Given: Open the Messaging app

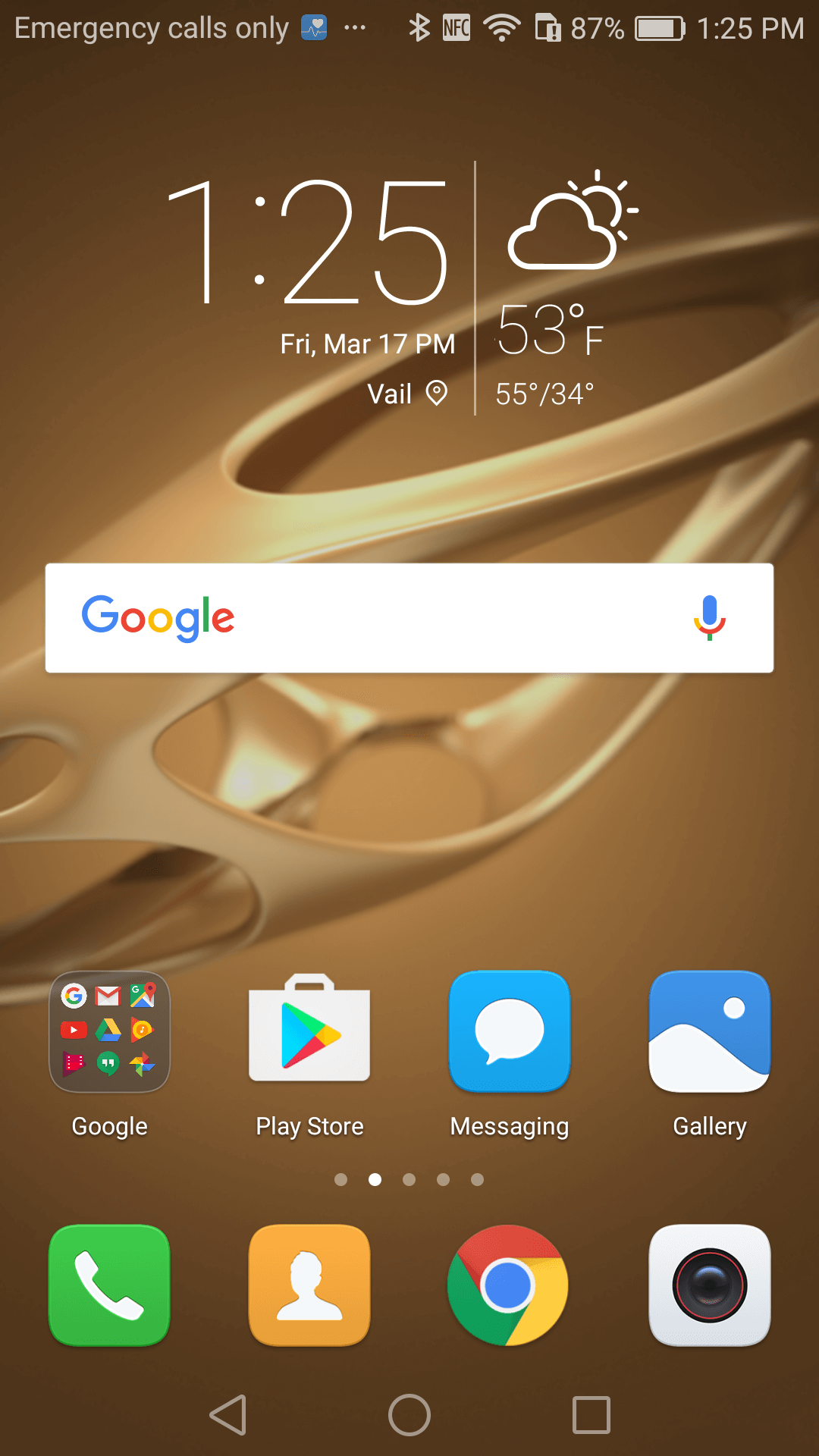Looking at the screenshot, I should 510,1031.
